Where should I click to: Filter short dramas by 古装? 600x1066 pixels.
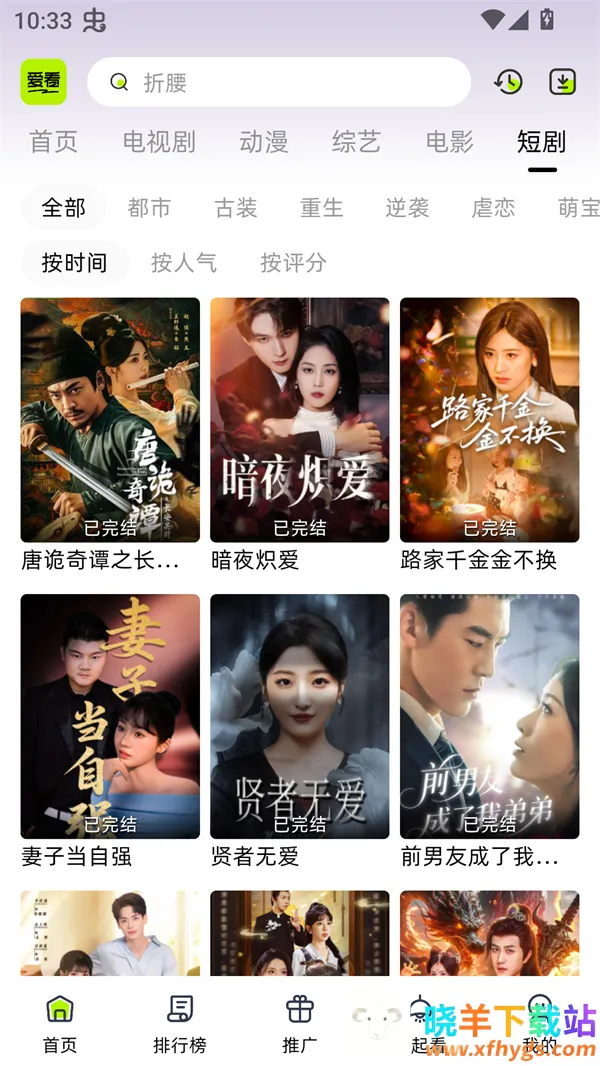click(x=236, y=208)
